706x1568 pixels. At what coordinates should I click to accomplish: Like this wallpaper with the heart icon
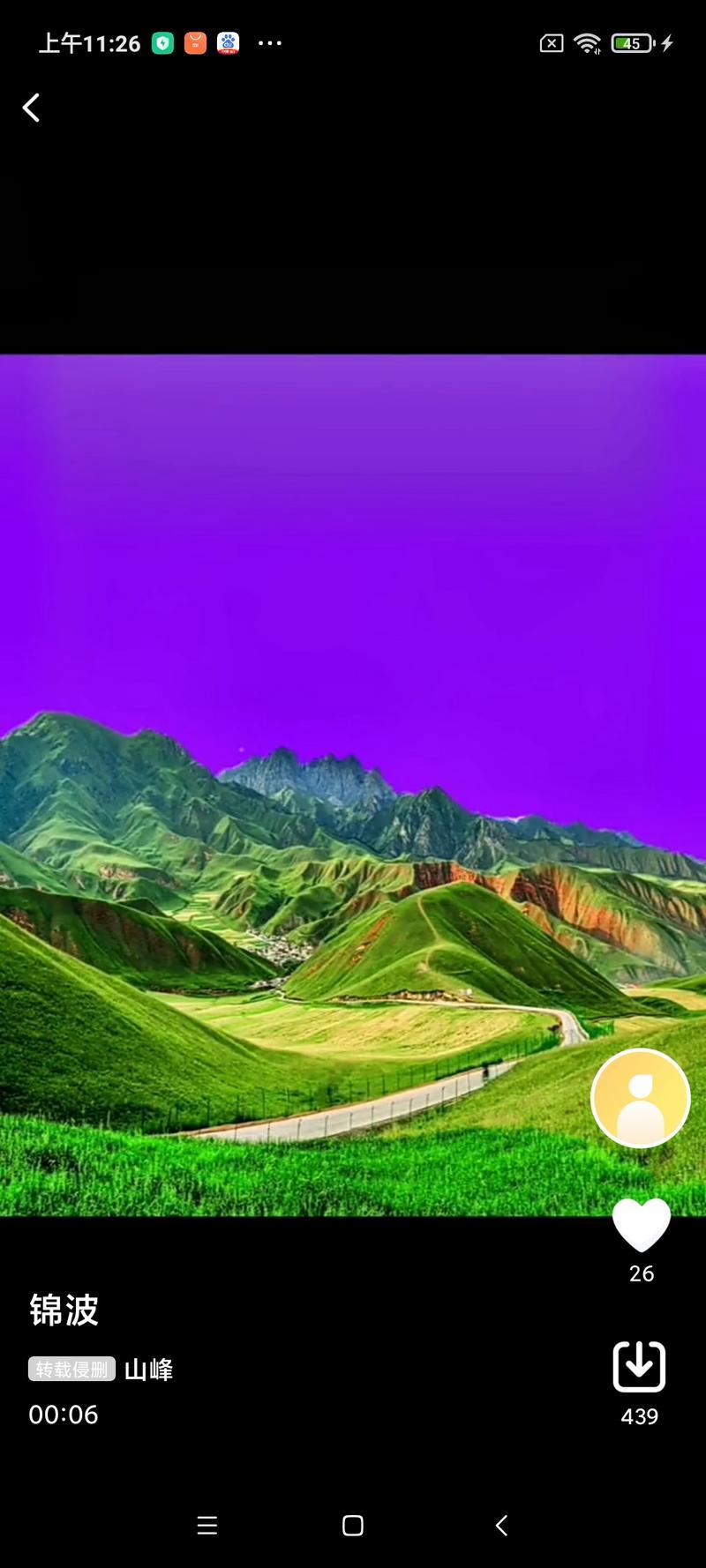642,1225
